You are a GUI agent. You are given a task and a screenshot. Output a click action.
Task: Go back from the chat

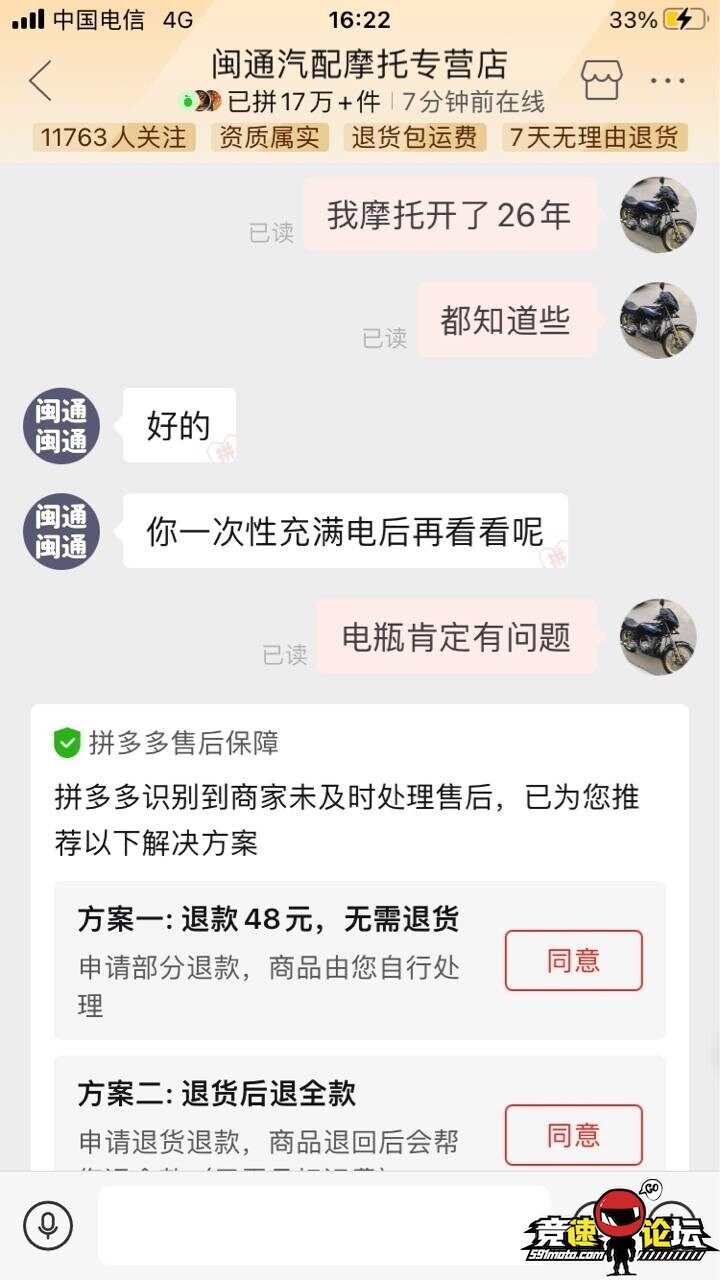coord(40,81)
